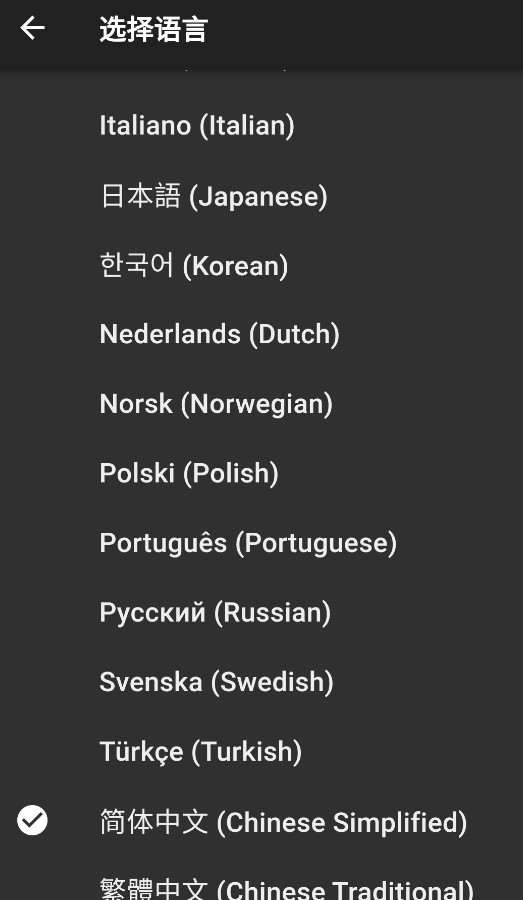Screen dimensions: 523x900
Task: Tap the checked 简体中文 (Chinese Simplified) option
Action: (261, 821)
